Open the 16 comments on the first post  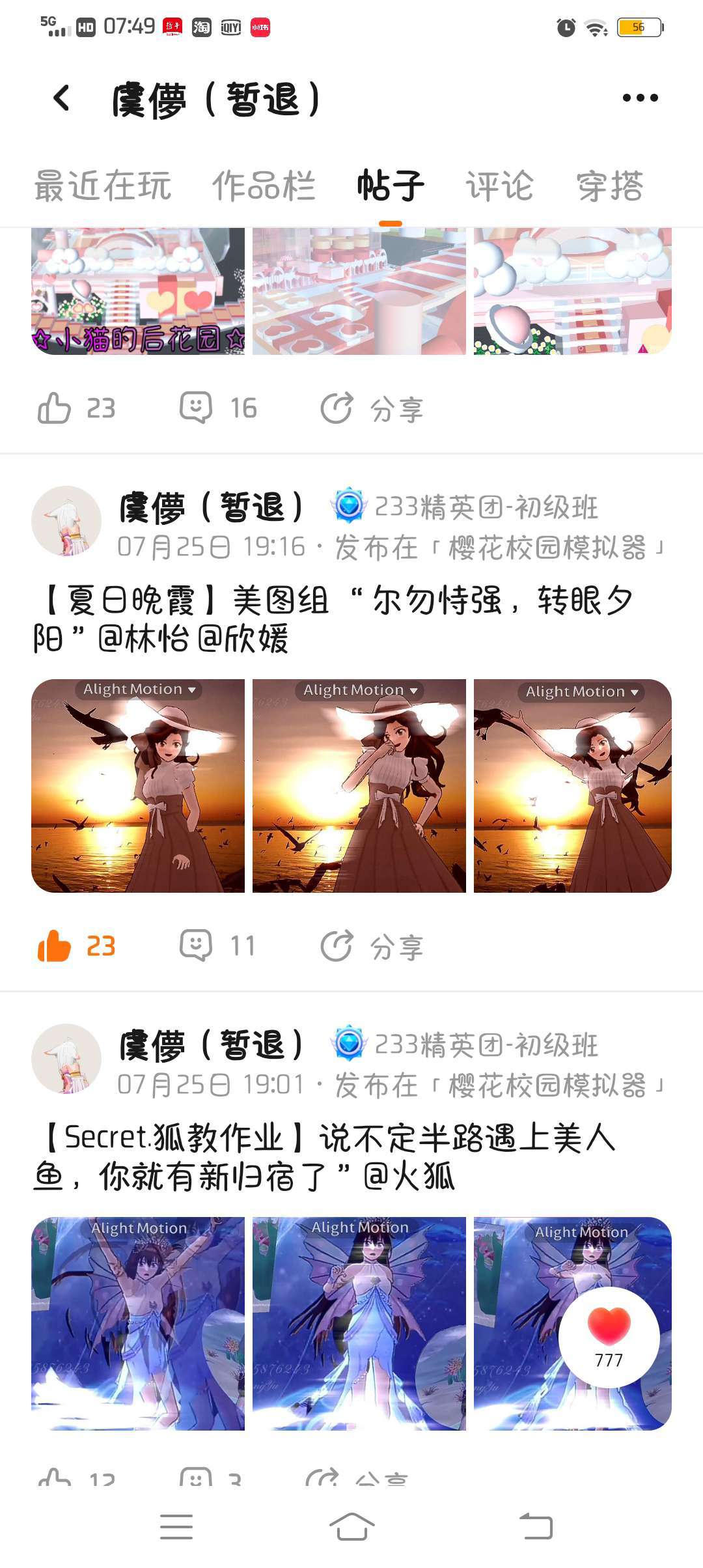(219, 408)
